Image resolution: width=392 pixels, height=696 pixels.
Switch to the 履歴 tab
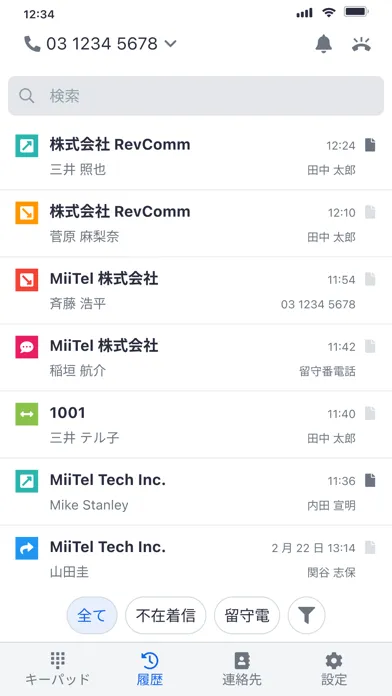pos(150,669)
